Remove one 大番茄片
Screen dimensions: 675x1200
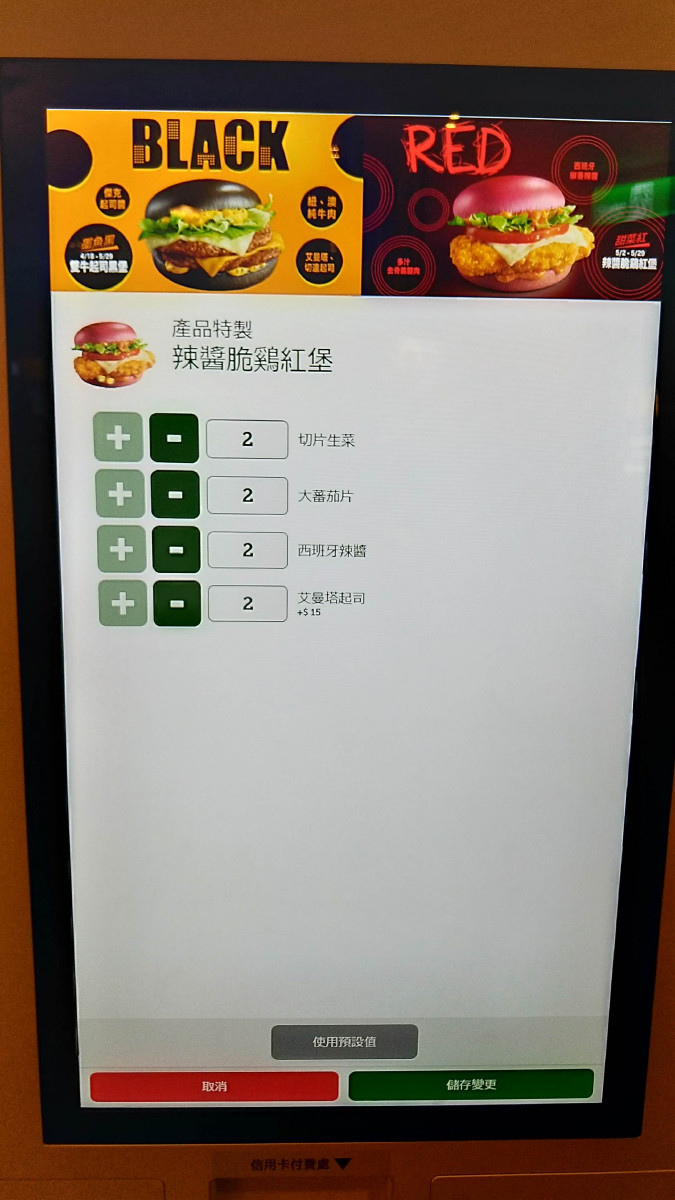click(175, 494)
